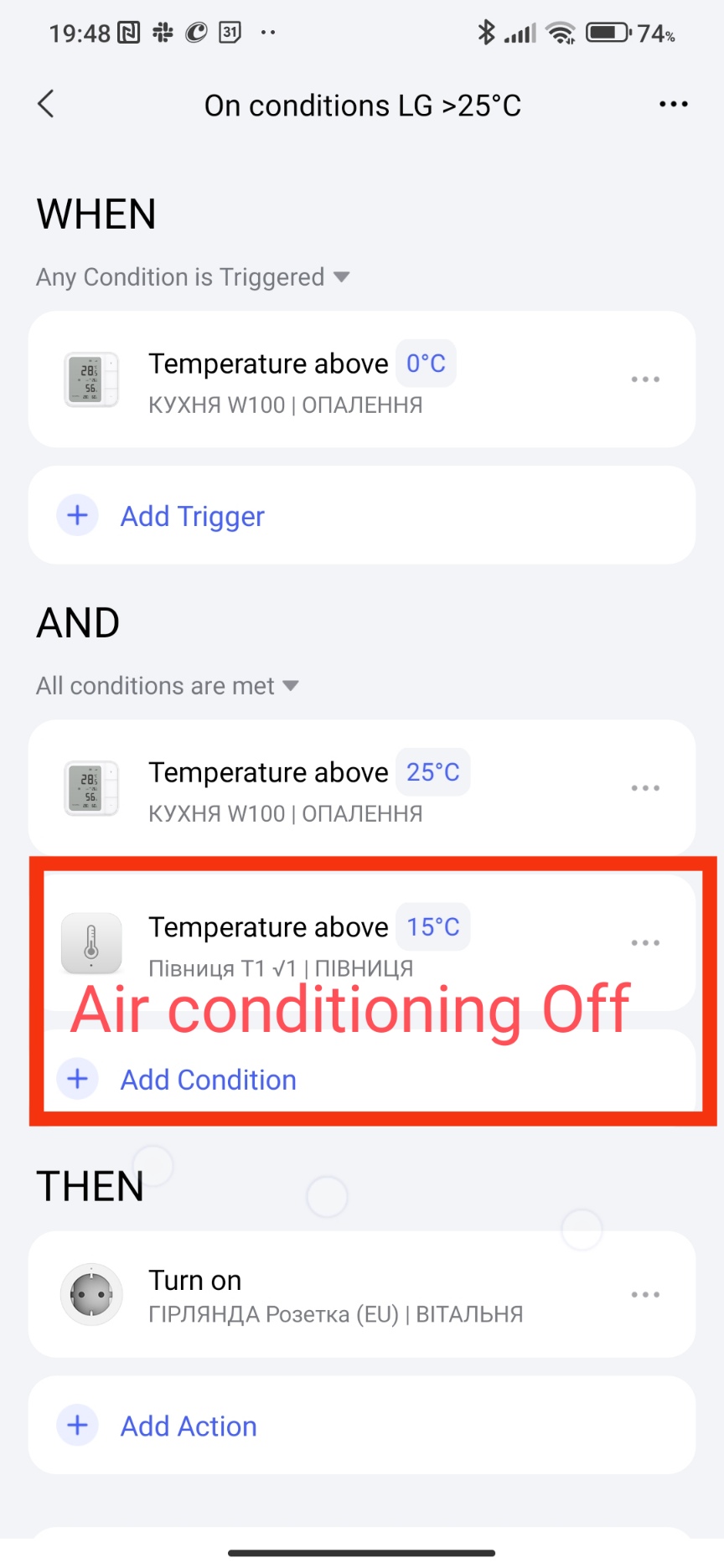Add a new condition
Screen dimensions: 724x1568
(x=208, y=1080)
